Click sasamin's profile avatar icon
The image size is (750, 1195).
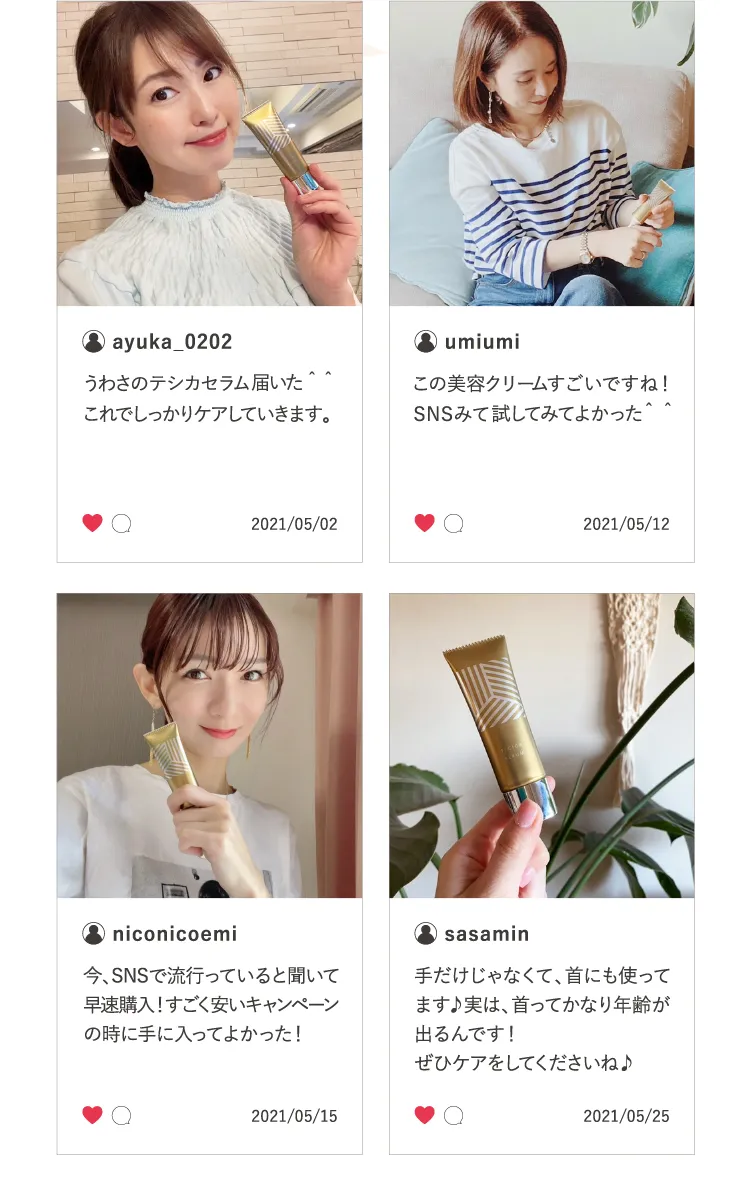click(423, 932)
